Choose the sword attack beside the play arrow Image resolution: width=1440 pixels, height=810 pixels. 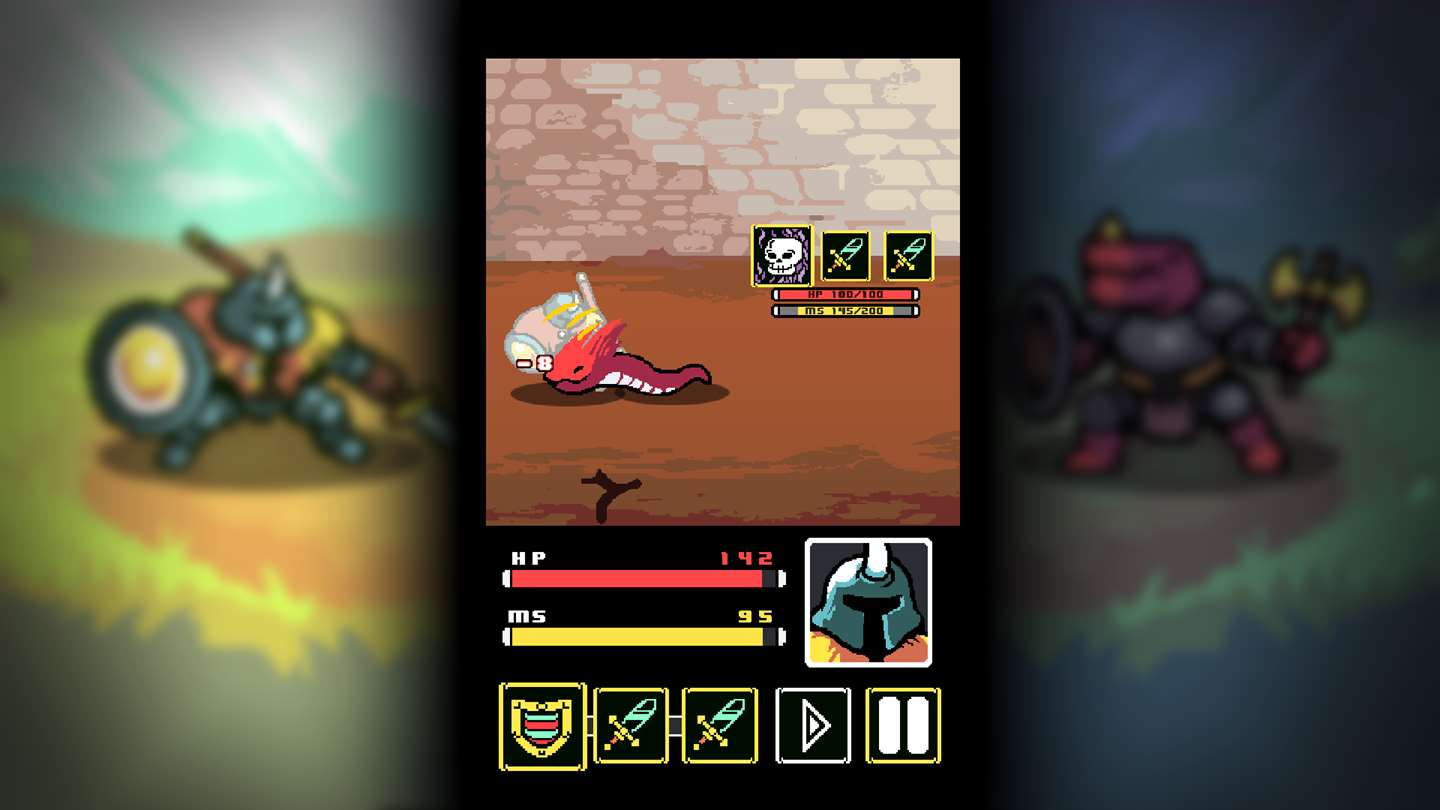(720, 726)
